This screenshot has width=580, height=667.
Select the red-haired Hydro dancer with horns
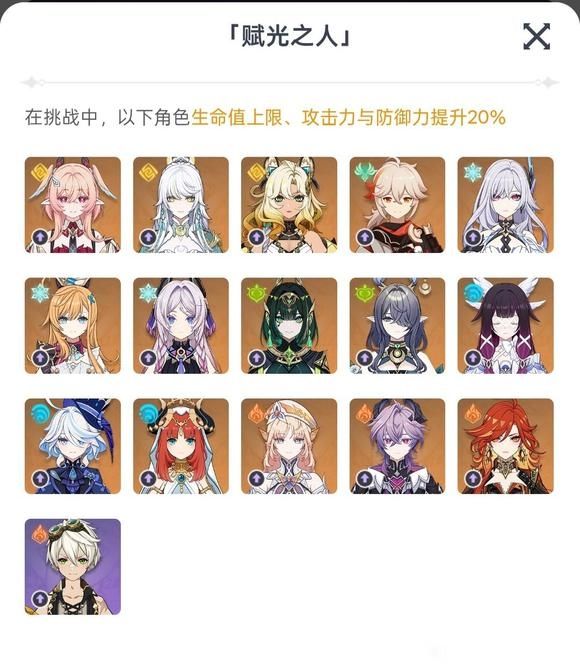pos(181,446)
